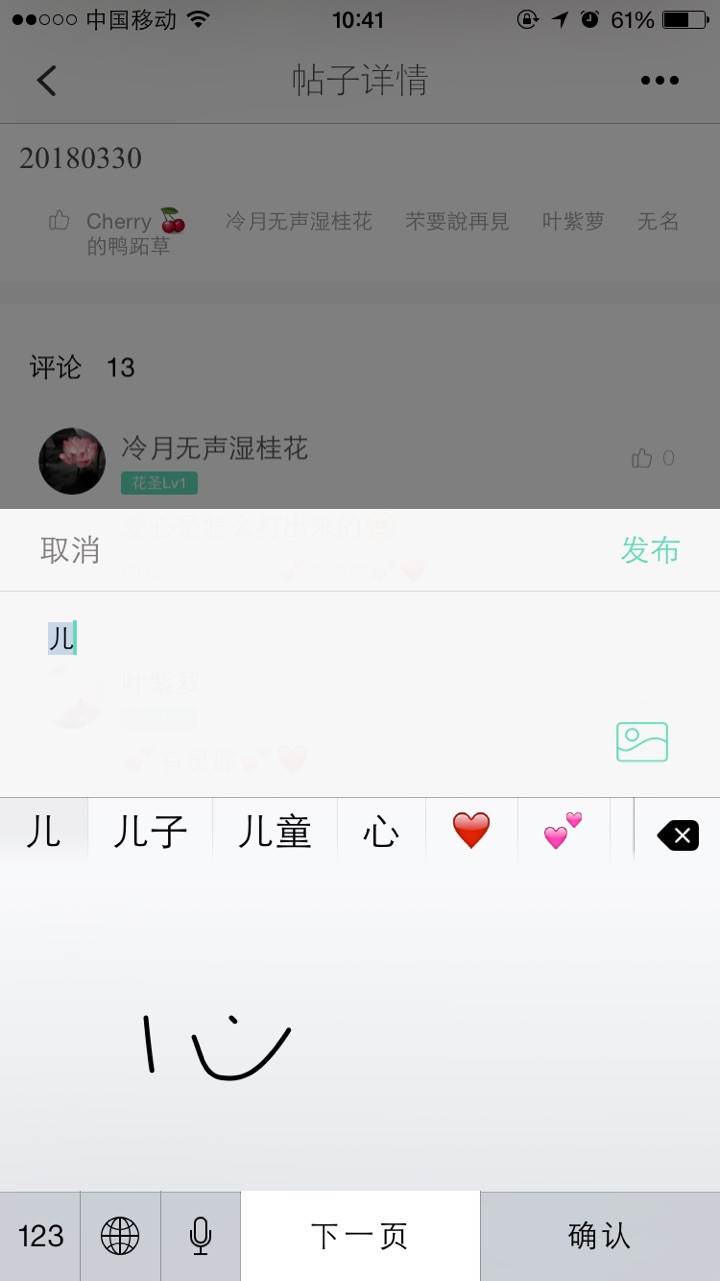The image size is (720, 1281).
Task: Insert the red heart emoji candidate
Action: click(471, 831)
